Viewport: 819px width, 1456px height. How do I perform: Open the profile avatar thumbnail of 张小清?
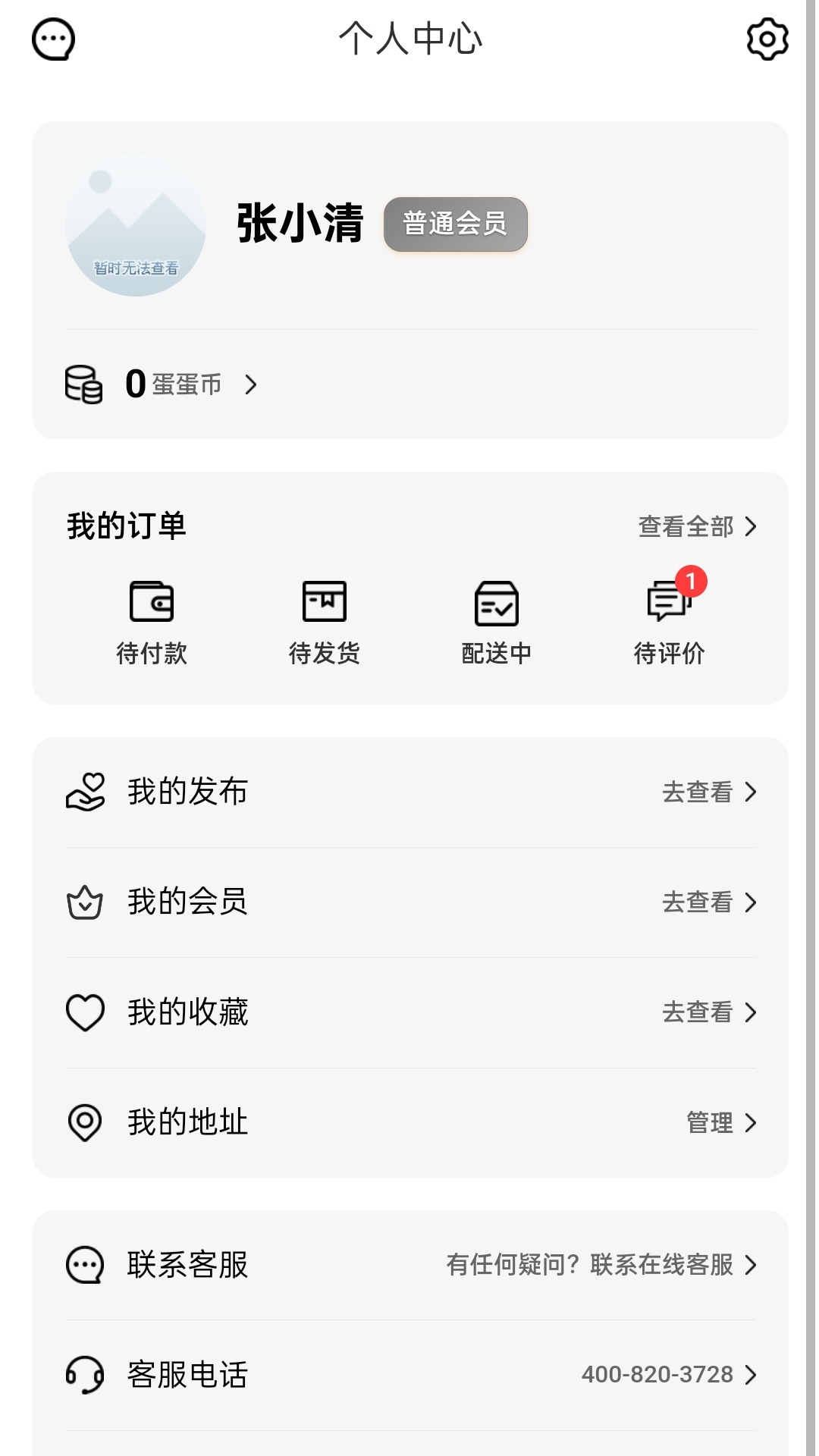click(135, 224)
